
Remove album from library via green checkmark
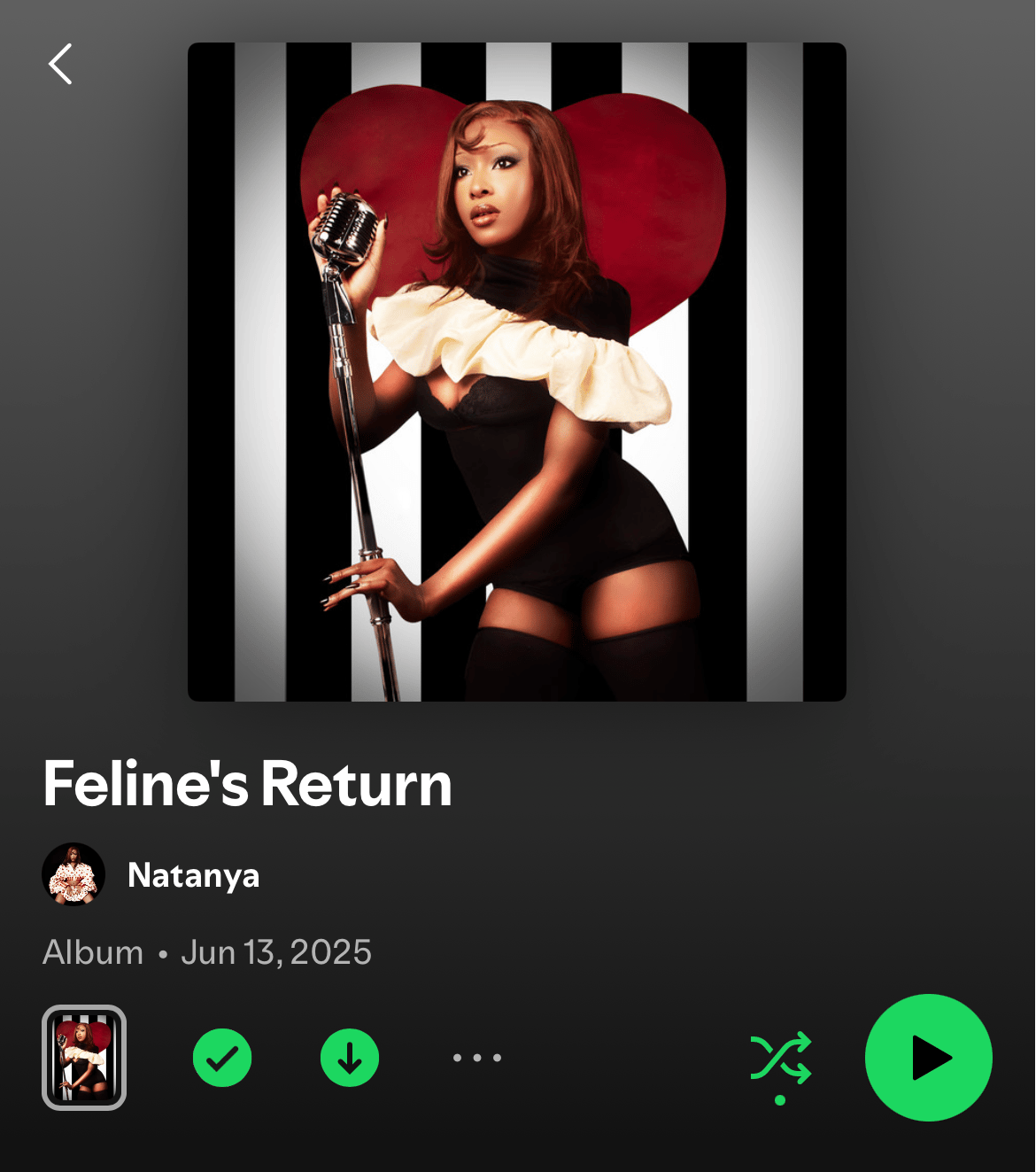[x=222, y=1058]
